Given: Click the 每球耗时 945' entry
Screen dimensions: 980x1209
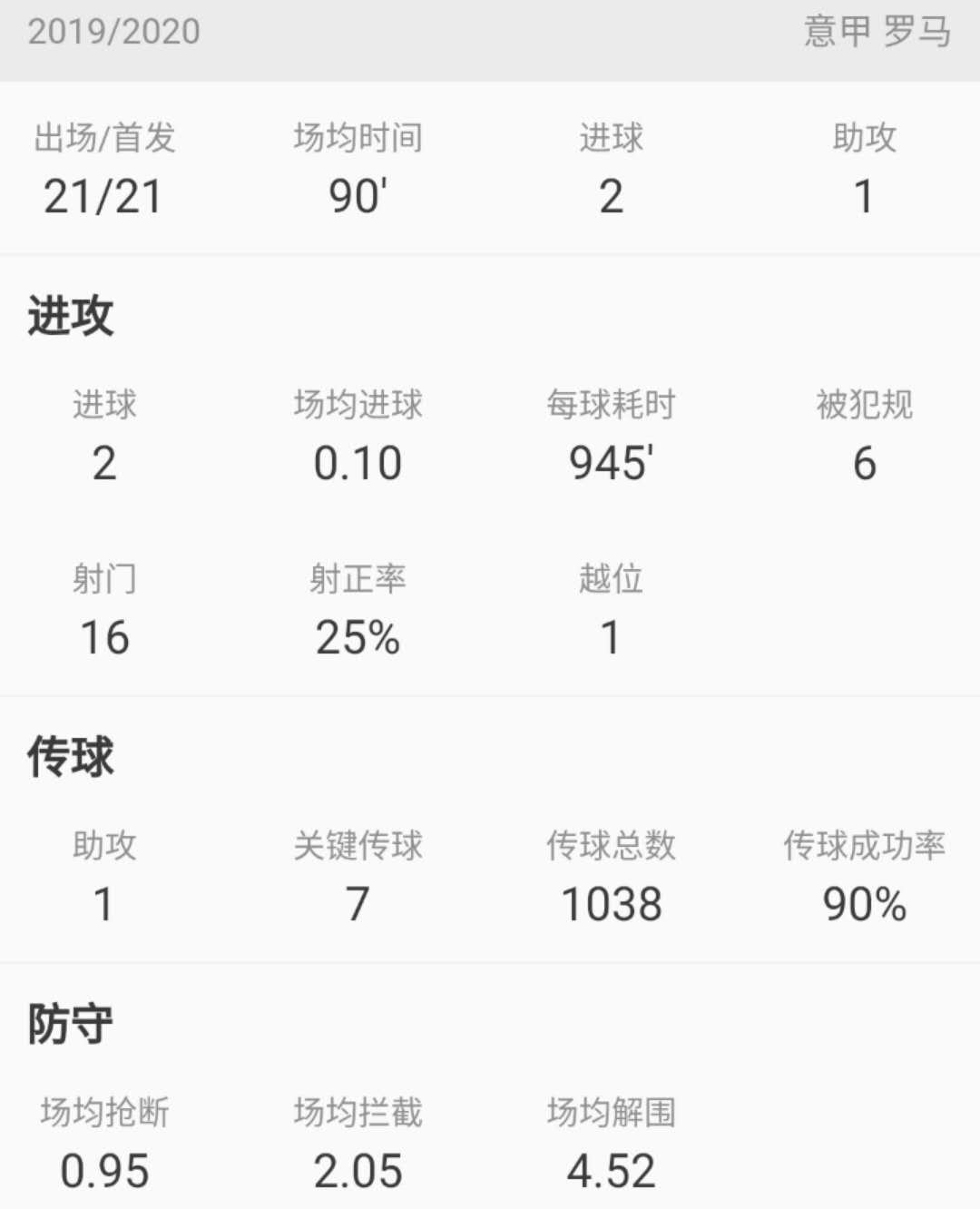Looking at the screenshot, I should pos(612,436).
